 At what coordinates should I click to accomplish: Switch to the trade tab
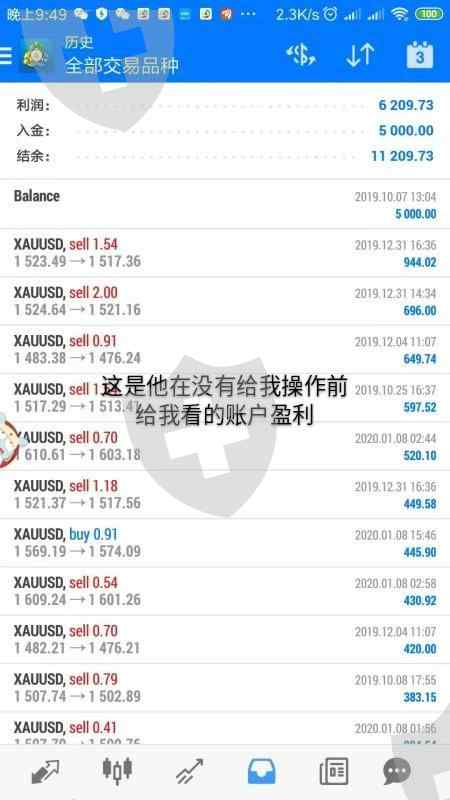pos(189,771)
